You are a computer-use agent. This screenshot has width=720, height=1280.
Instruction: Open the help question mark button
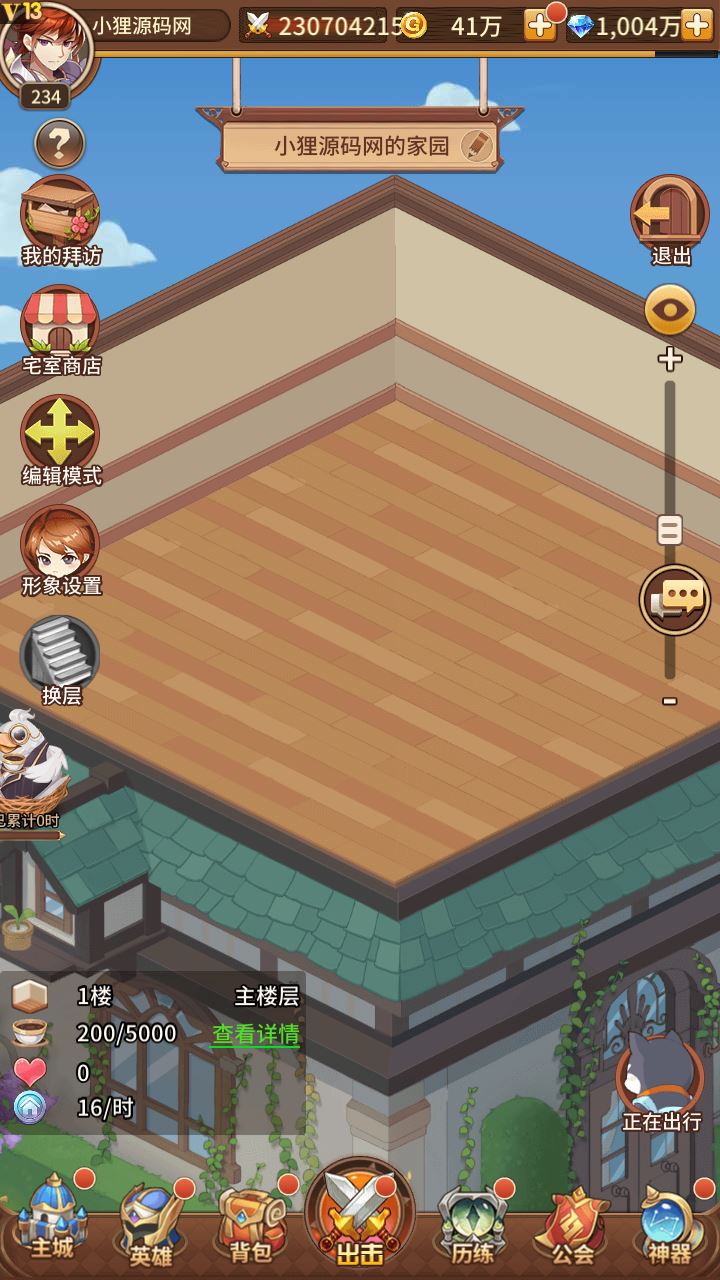pos(60,146)
